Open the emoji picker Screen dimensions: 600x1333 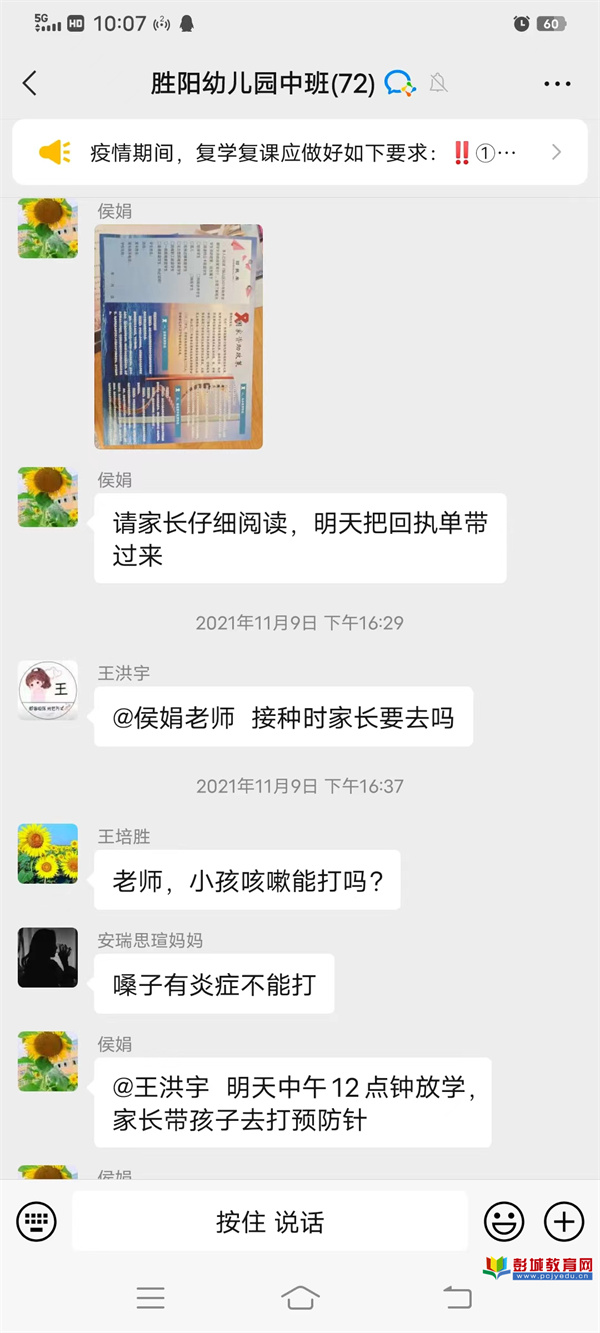pos(504,1221)
